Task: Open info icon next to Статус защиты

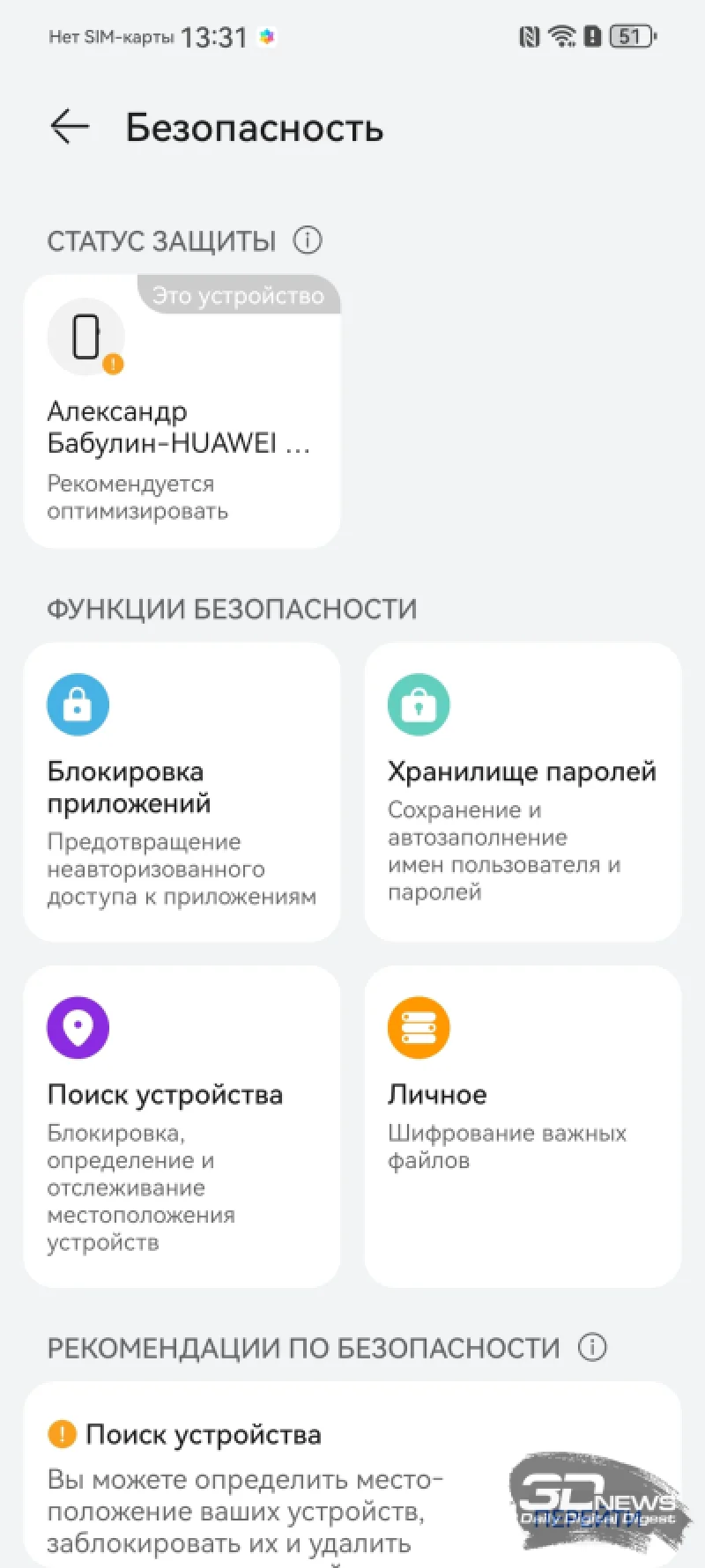Action: (308, 240)
